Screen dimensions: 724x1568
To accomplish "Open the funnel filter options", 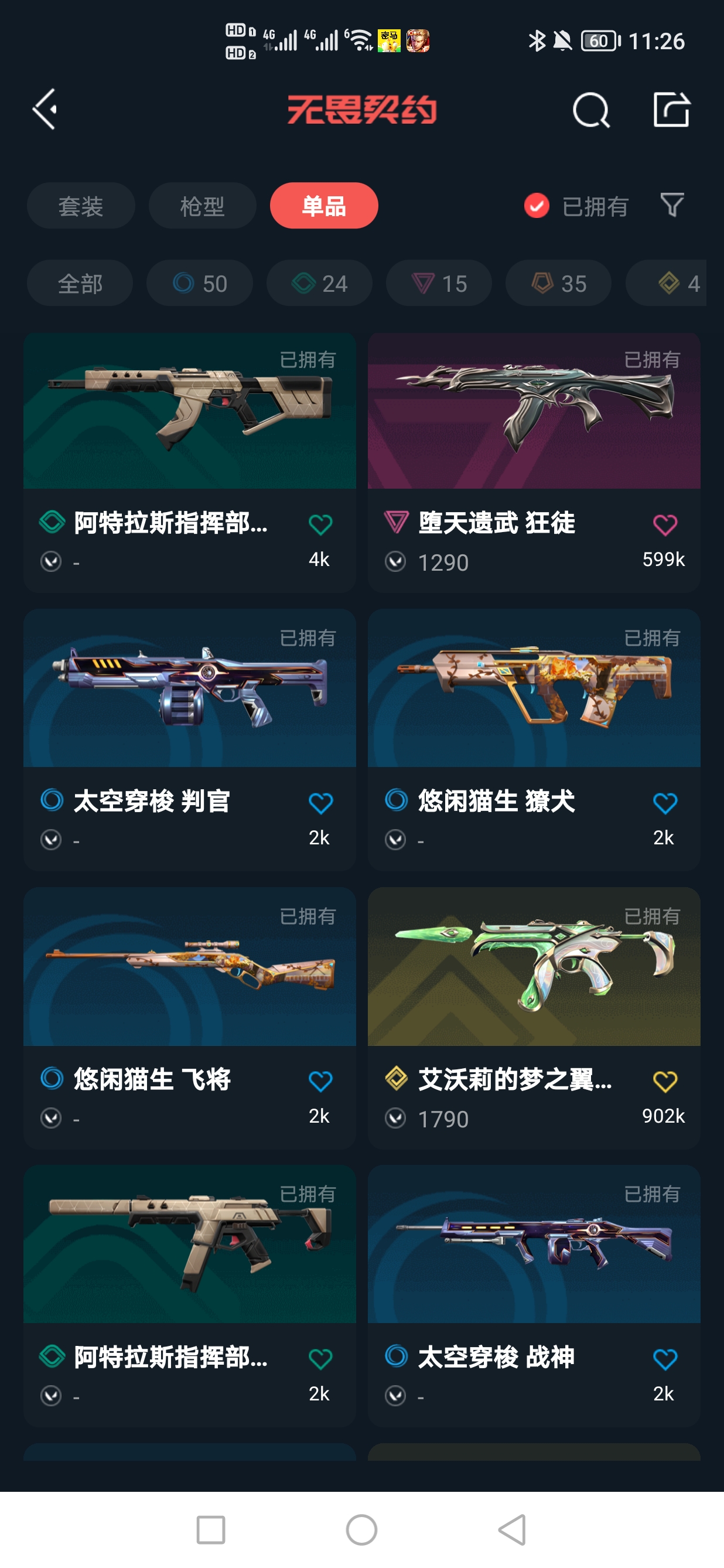I will click(x=672, y=205).
